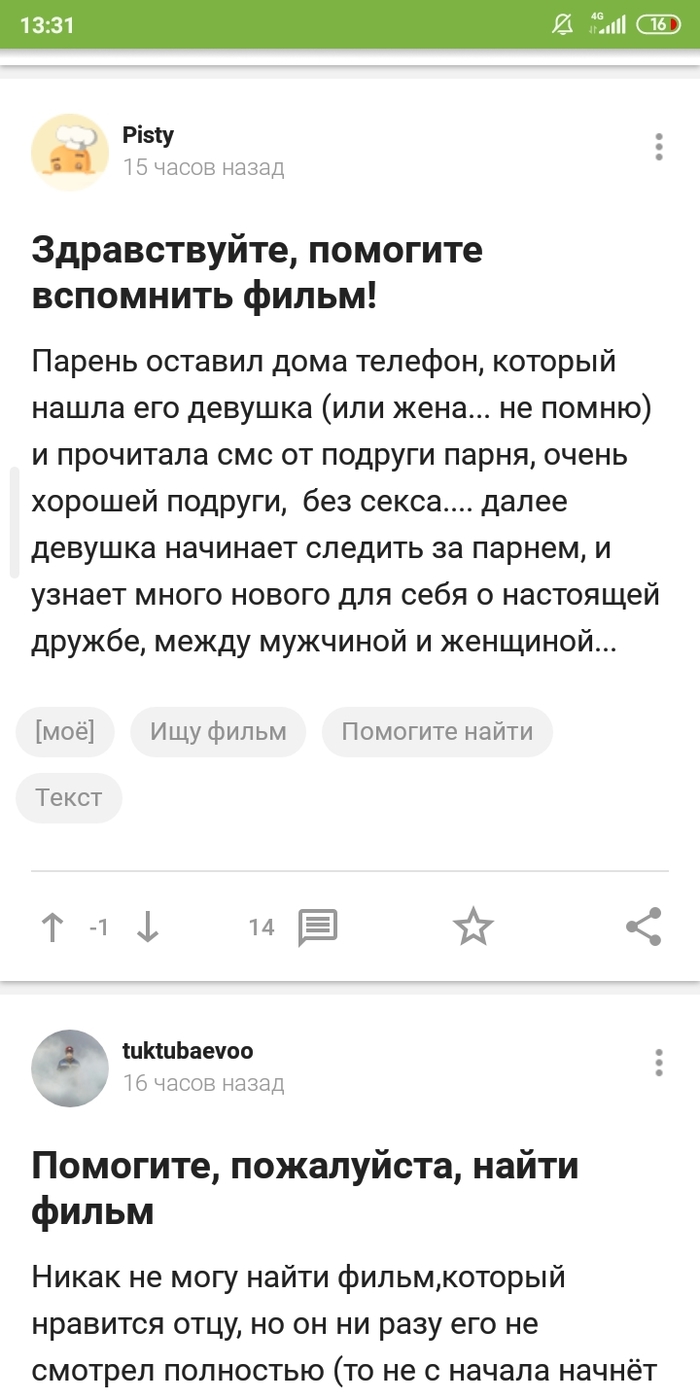View the Pisty username profile
The width and height of the screenshot is (700, 1400).
(x=148, y=135)
